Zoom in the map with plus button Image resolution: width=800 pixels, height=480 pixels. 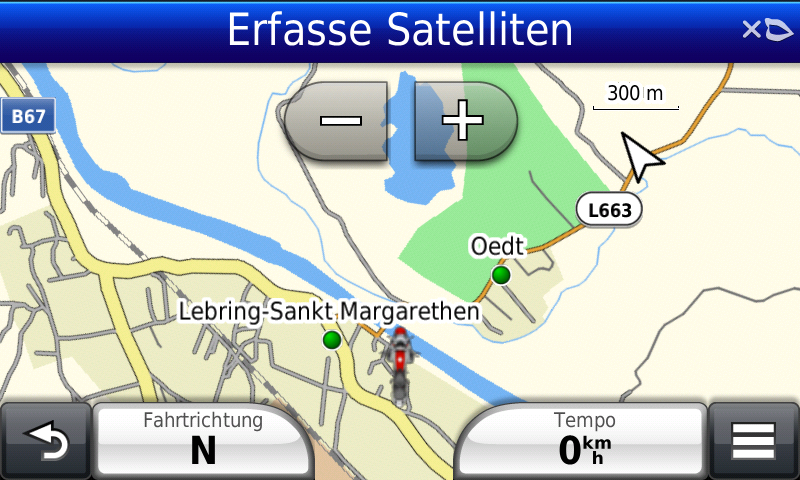pos(462,121)
